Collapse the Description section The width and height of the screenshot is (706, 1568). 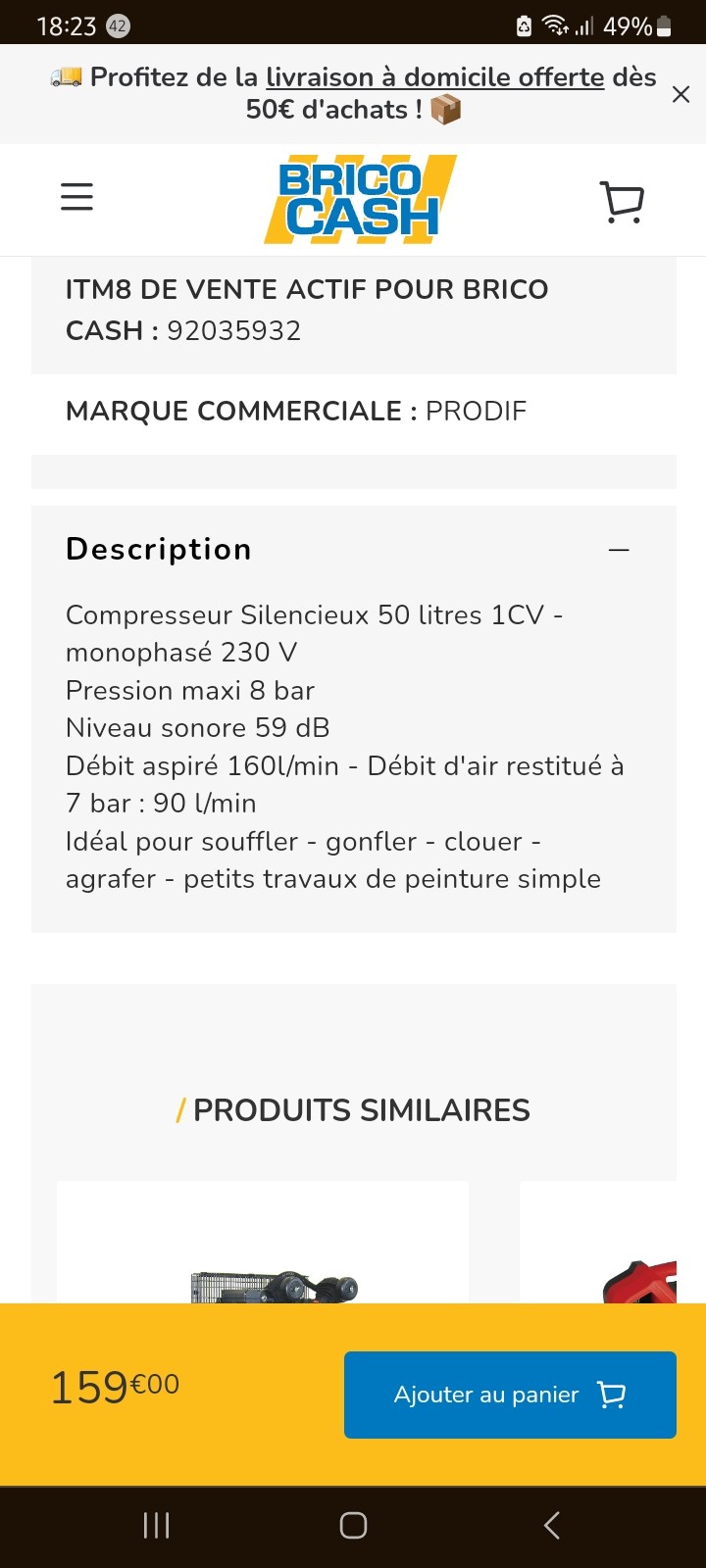tap(618, 550)
